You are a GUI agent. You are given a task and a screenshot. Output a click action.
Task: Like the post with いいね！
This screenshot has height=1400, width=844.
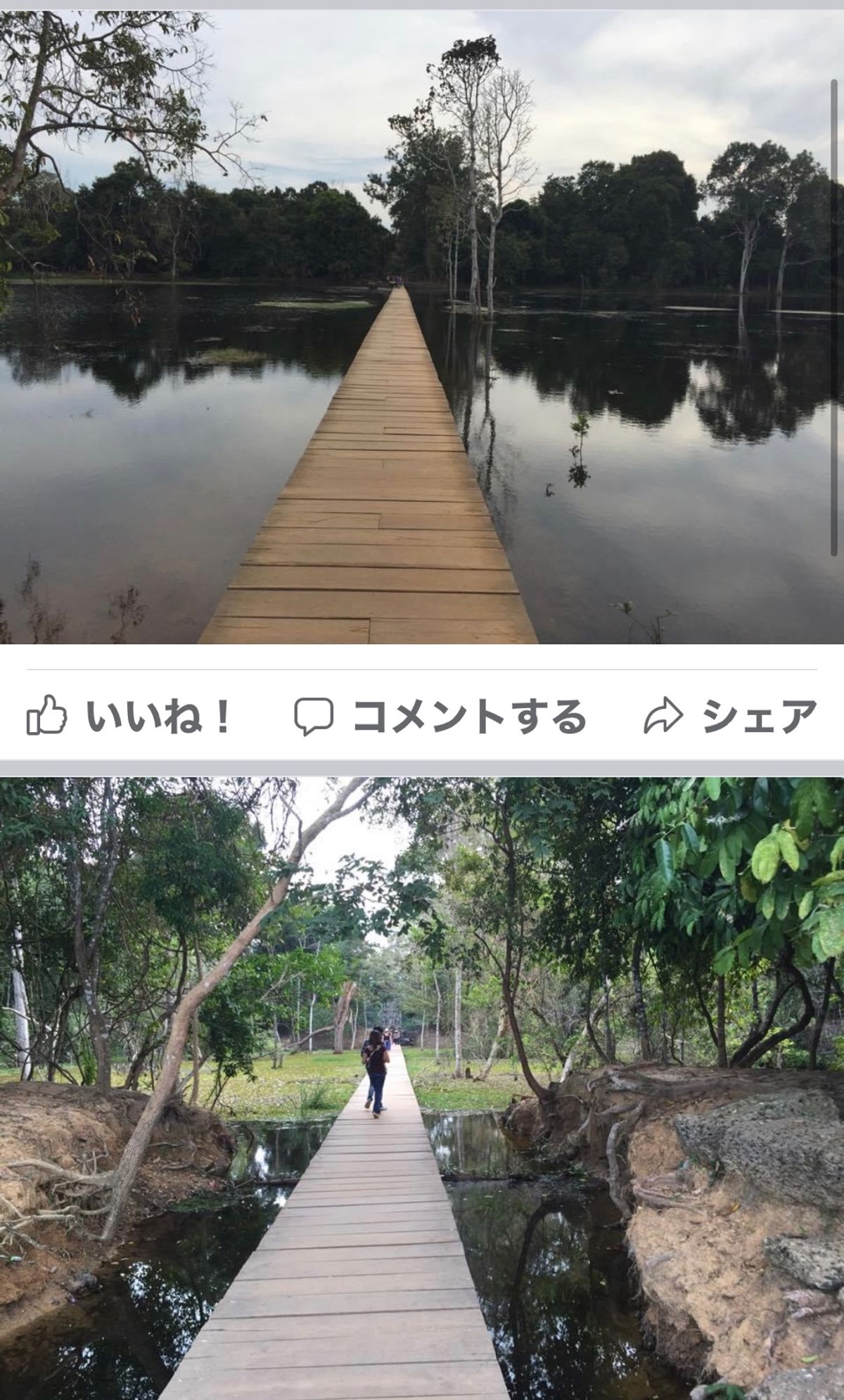click(x=129, y=717)
